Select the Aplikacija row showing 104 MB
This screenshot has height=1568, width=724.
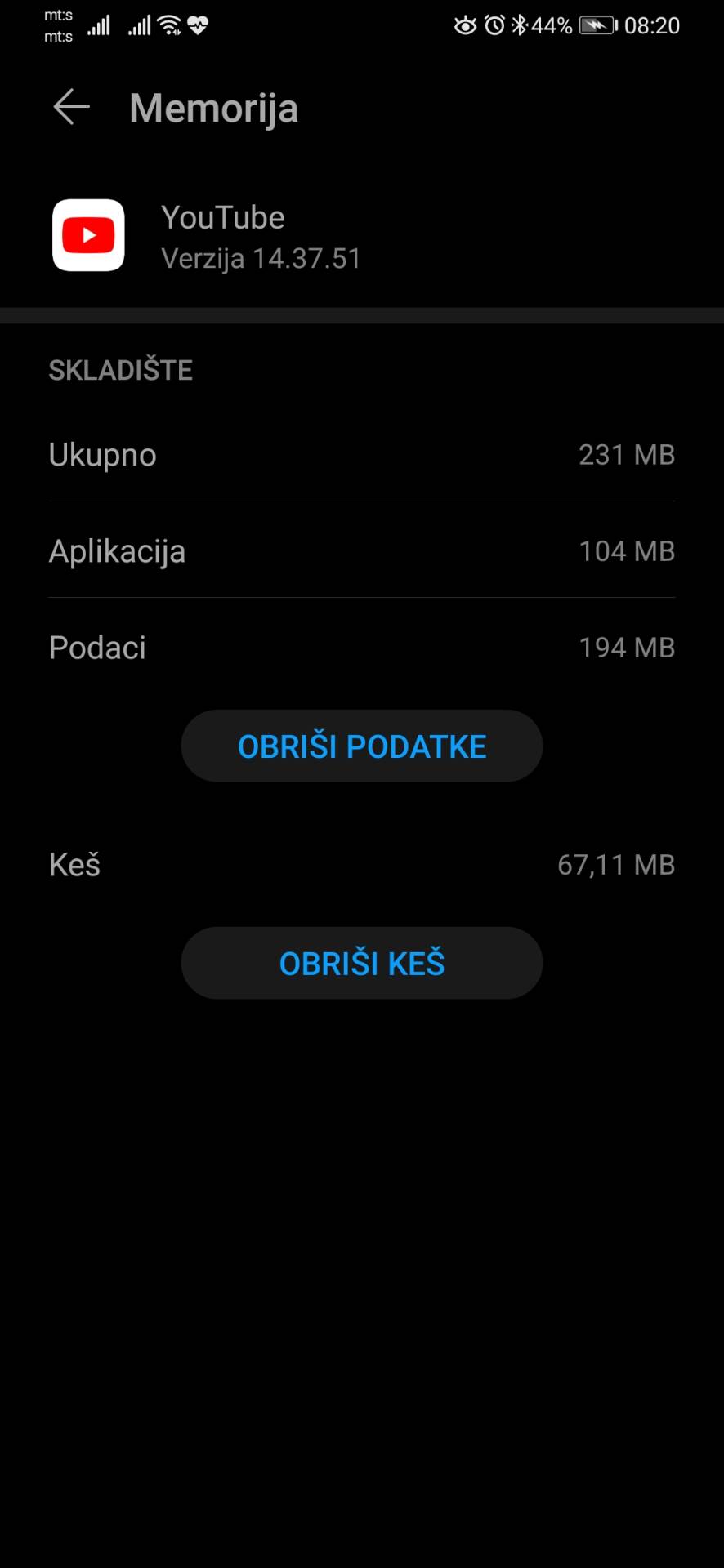point(362,551)
